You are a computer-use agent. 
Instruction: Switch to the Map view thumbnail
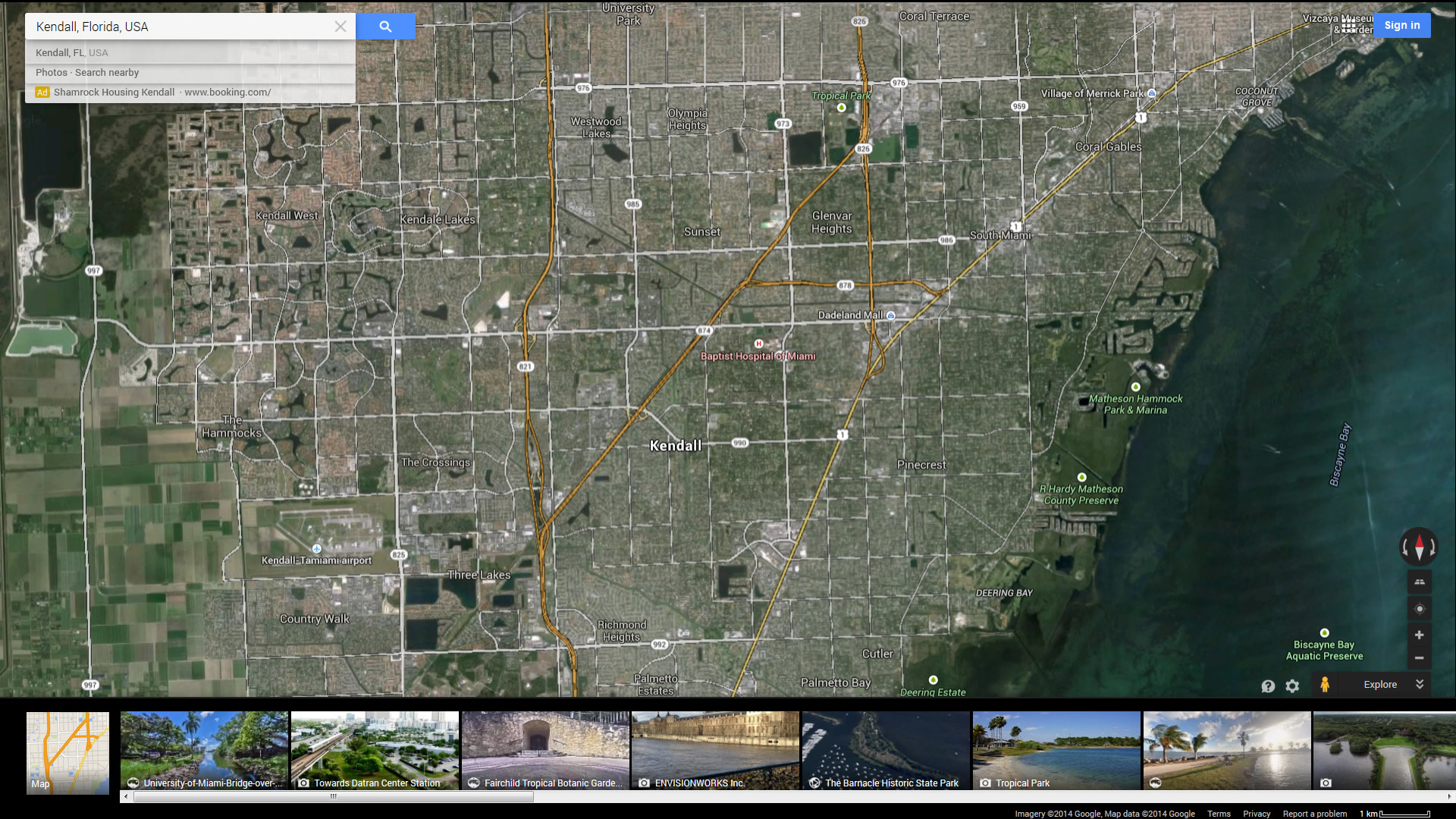[67, 752]
